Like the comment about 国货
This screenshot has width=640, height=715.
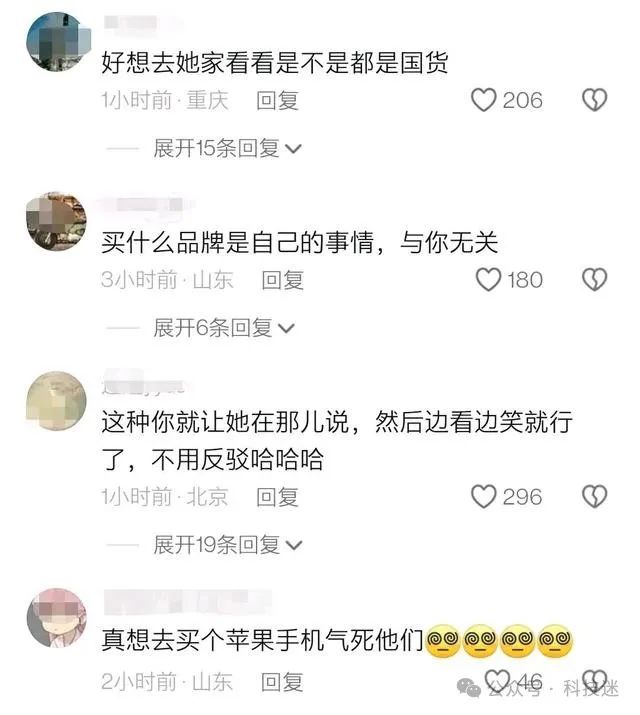(486, 100)
